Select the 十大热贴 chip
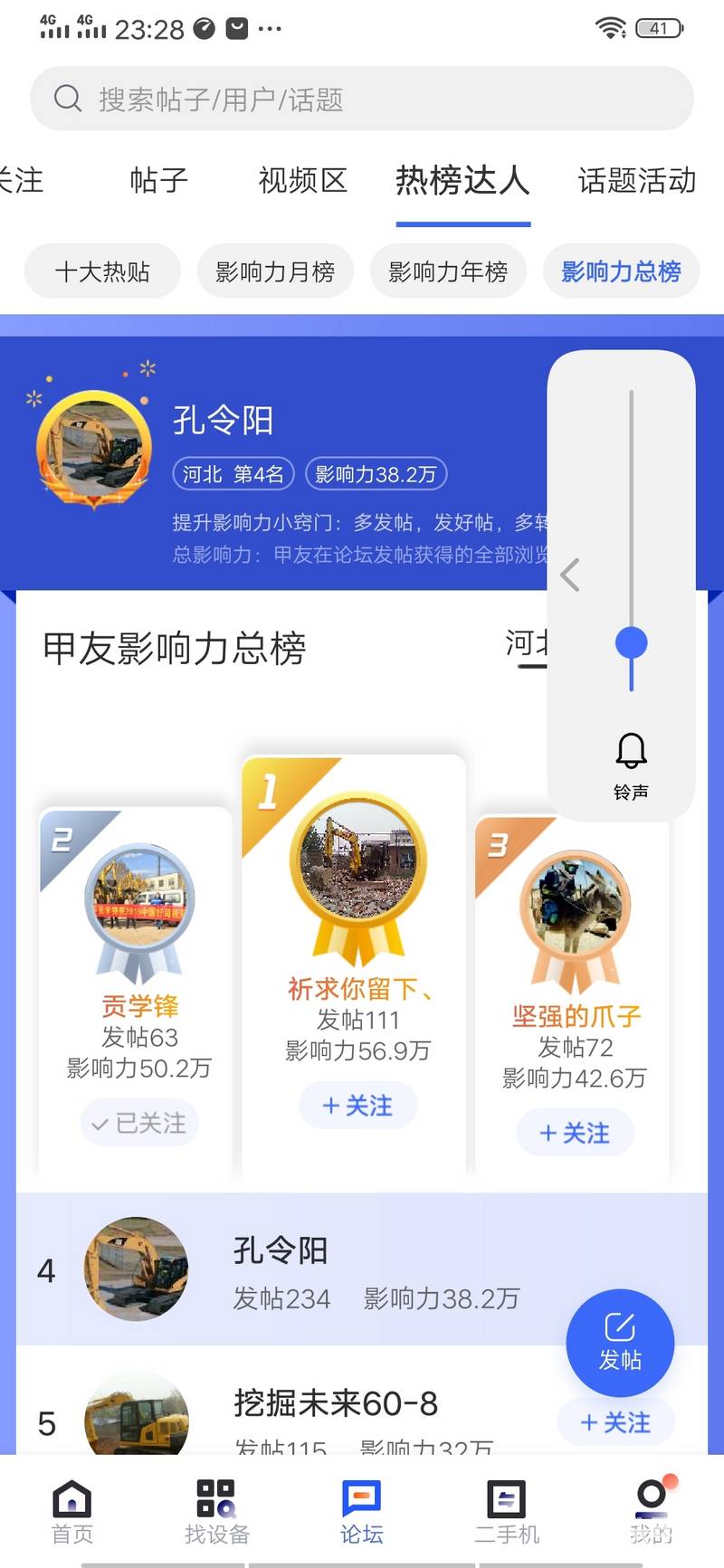 [102, 271]
